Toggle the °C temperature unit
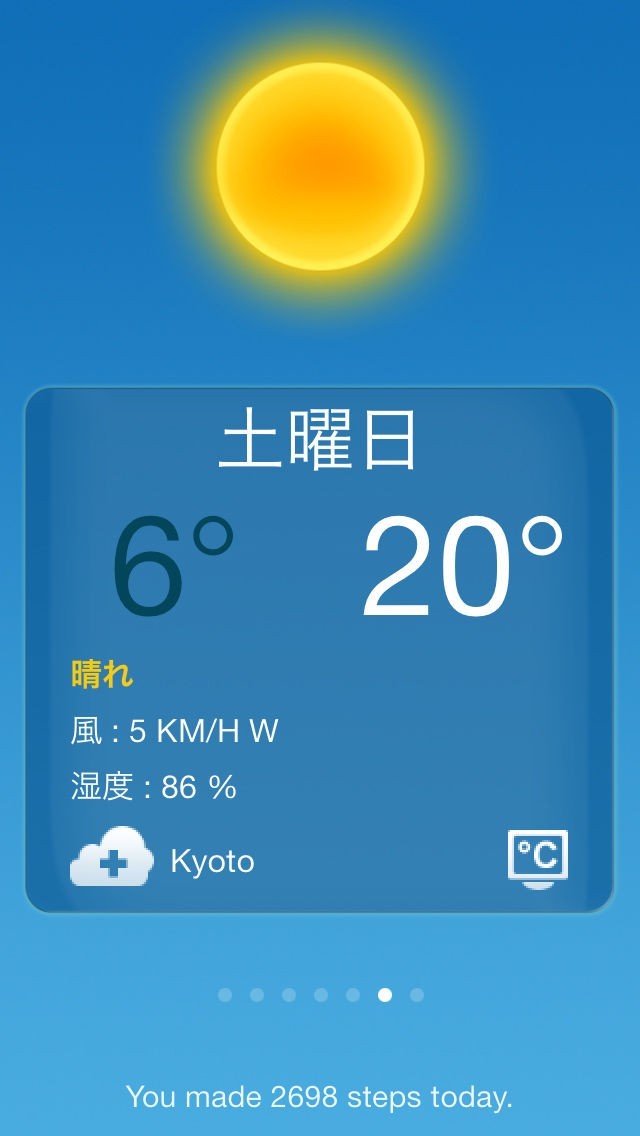Viewport: 640px width, 1136px height. pos(538,858)
